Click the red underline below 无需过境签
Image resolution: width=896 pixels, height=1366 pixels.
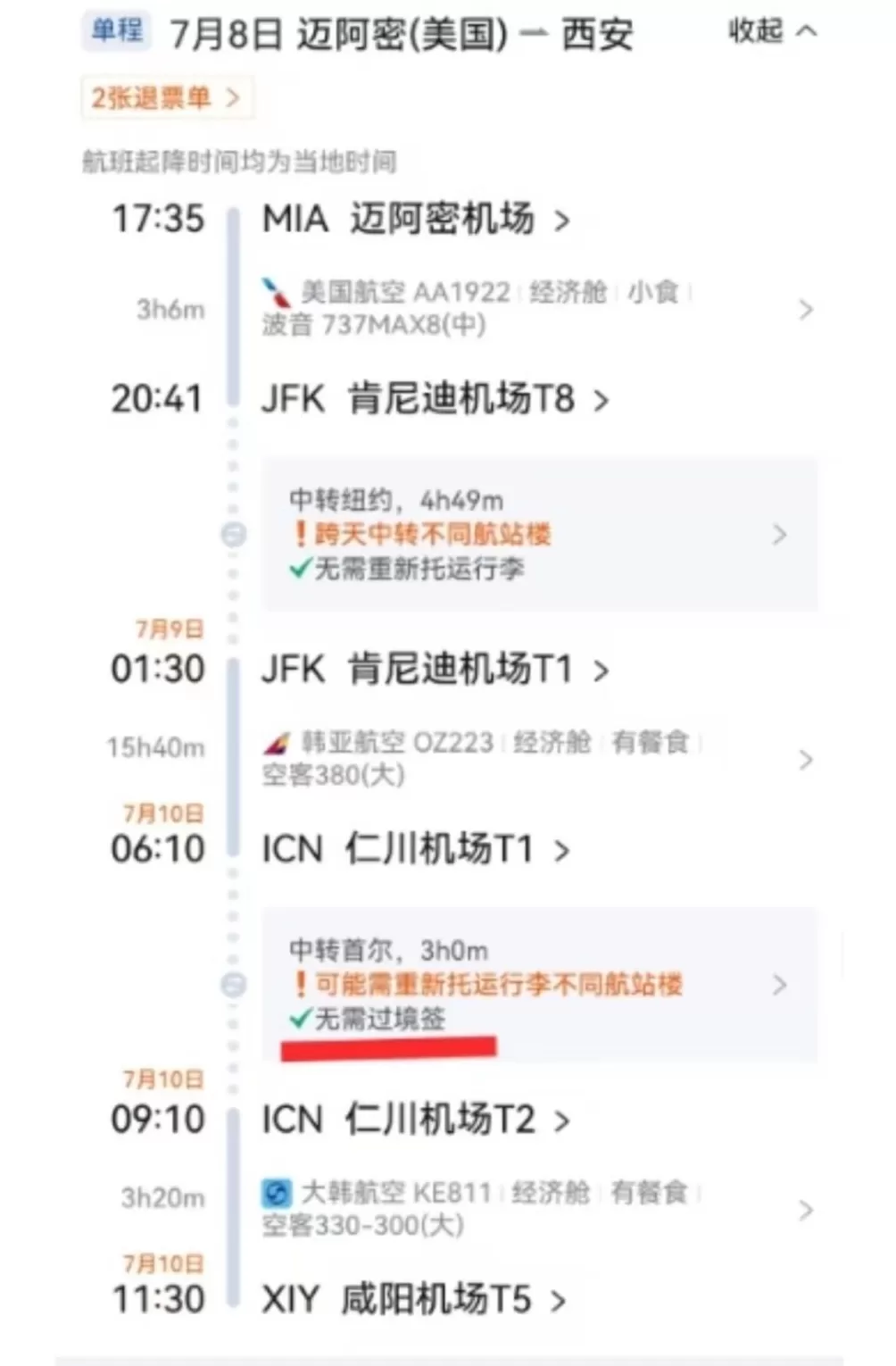[x=387, y=1046]
